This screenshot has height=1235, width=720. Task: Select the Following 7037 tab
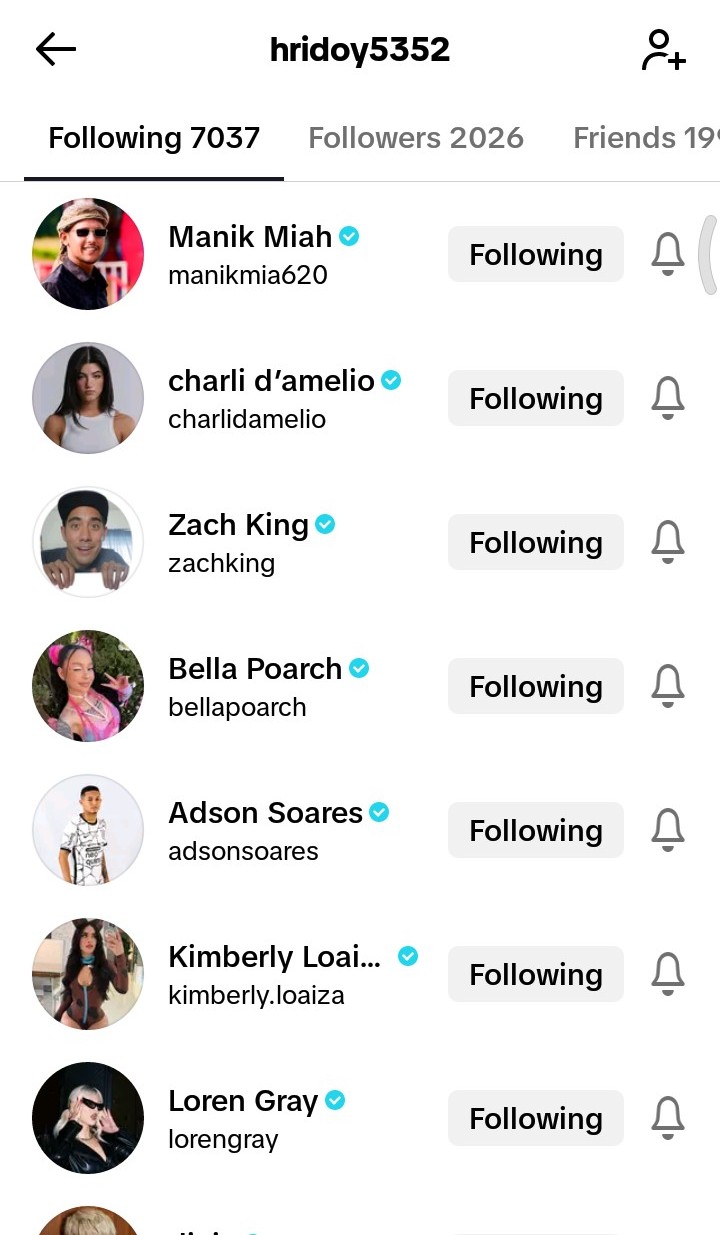(x=154, y=138)
